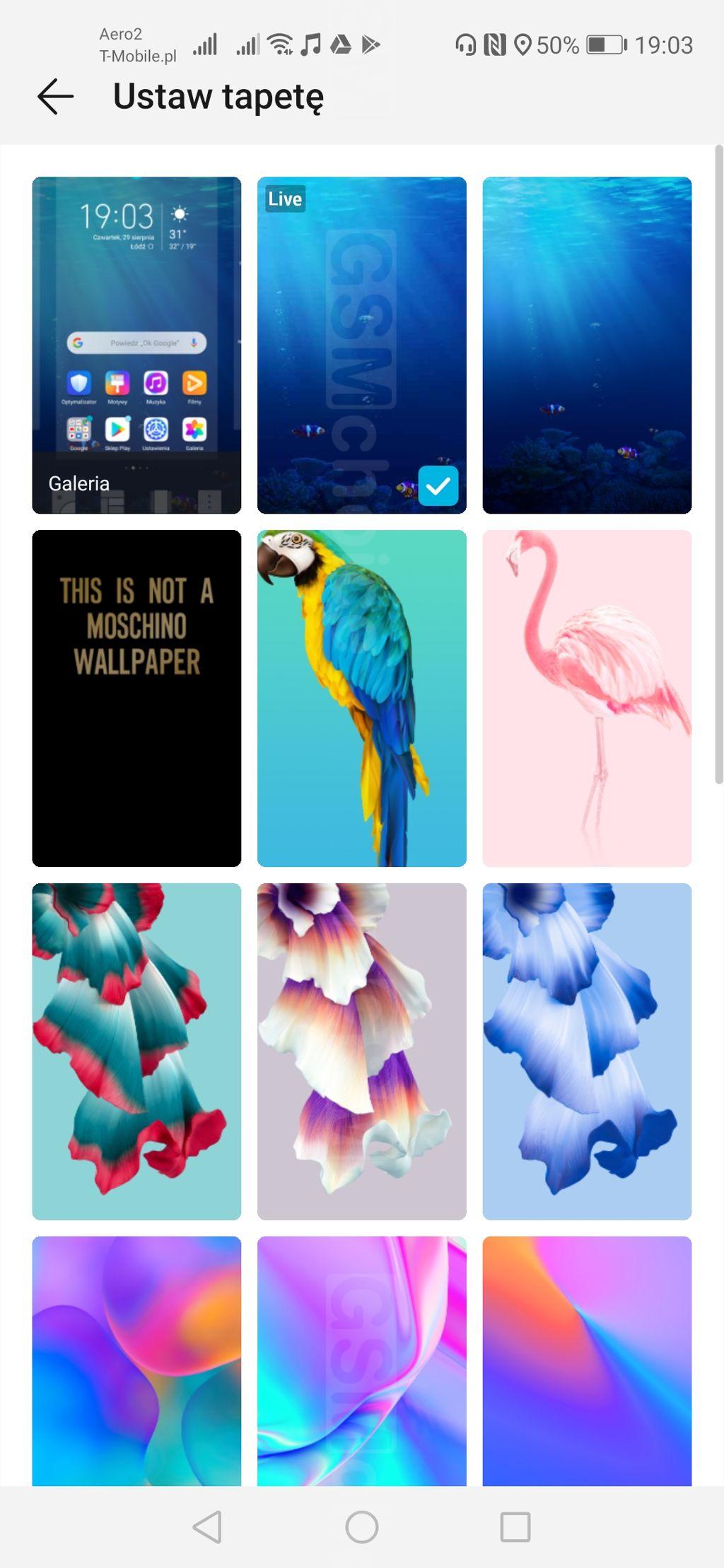Open Galeria to pick a wallpaper

136,345
